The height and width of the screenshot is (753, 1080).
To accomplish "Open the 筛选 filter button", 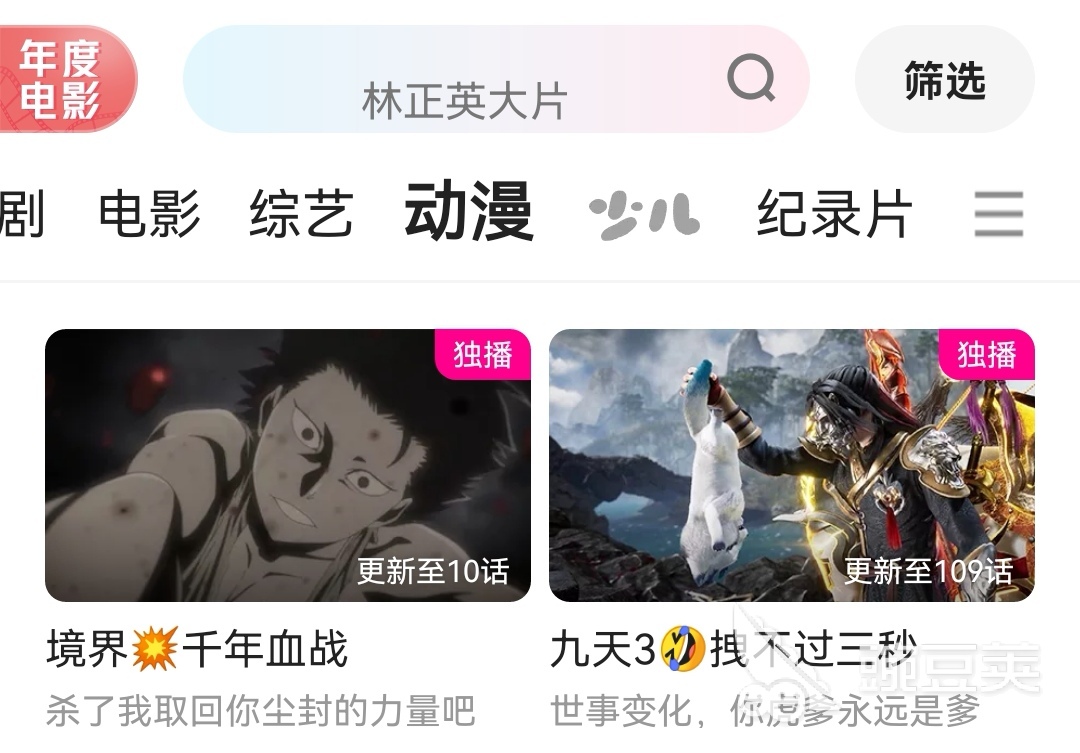I will coord(944,80).
